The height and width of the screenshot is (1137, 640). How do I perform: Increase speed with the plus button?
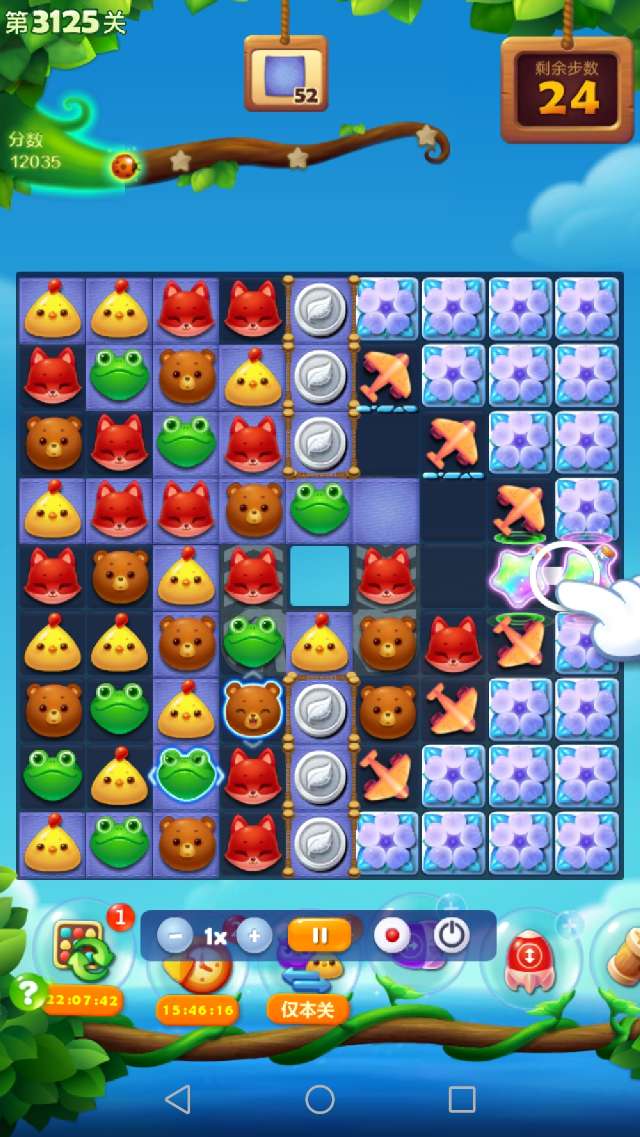[254, 936]
